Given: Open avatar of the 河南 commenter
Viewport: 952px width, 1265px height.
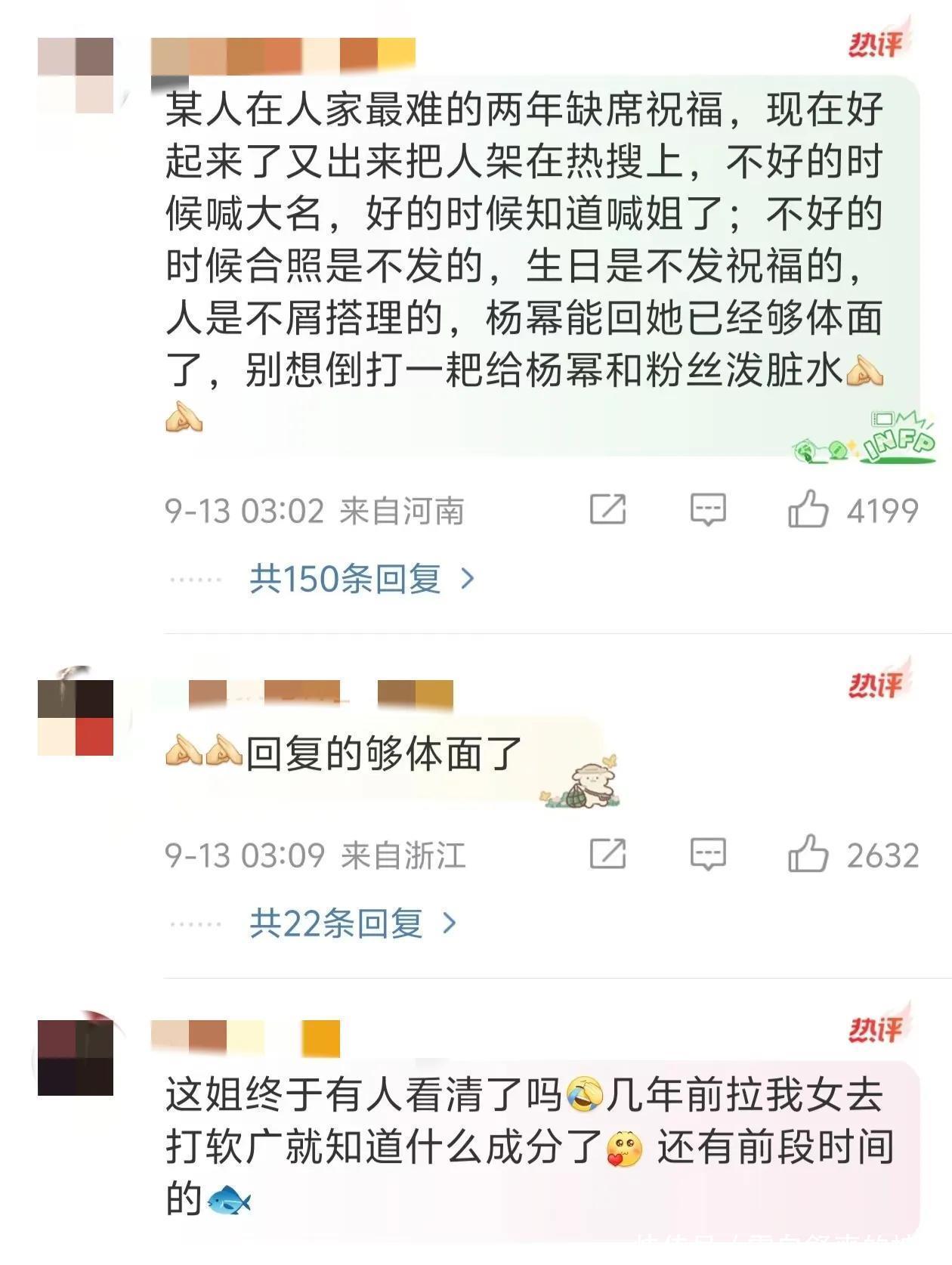Looking at the screenshot, I should point(76,75).
